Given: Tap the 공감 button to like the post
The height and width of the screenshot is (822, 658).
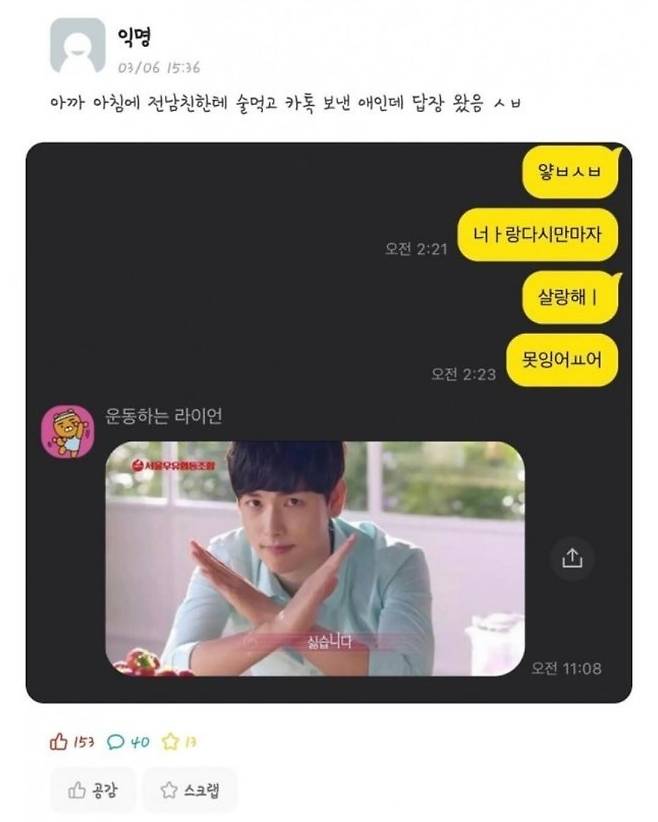Looking at the screenshot, I should click(93, 791).
